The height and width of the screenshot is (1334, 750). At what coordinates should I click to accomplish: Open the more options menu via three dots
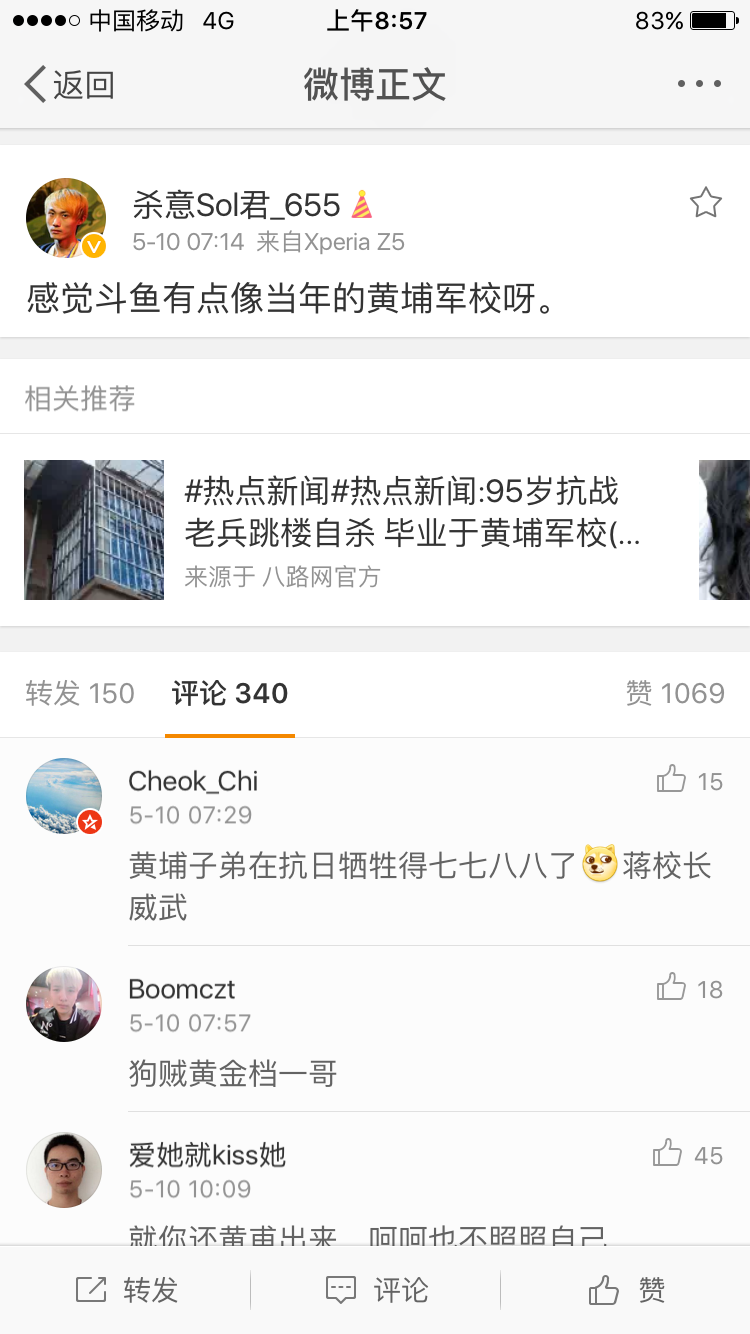click(698, 84)
